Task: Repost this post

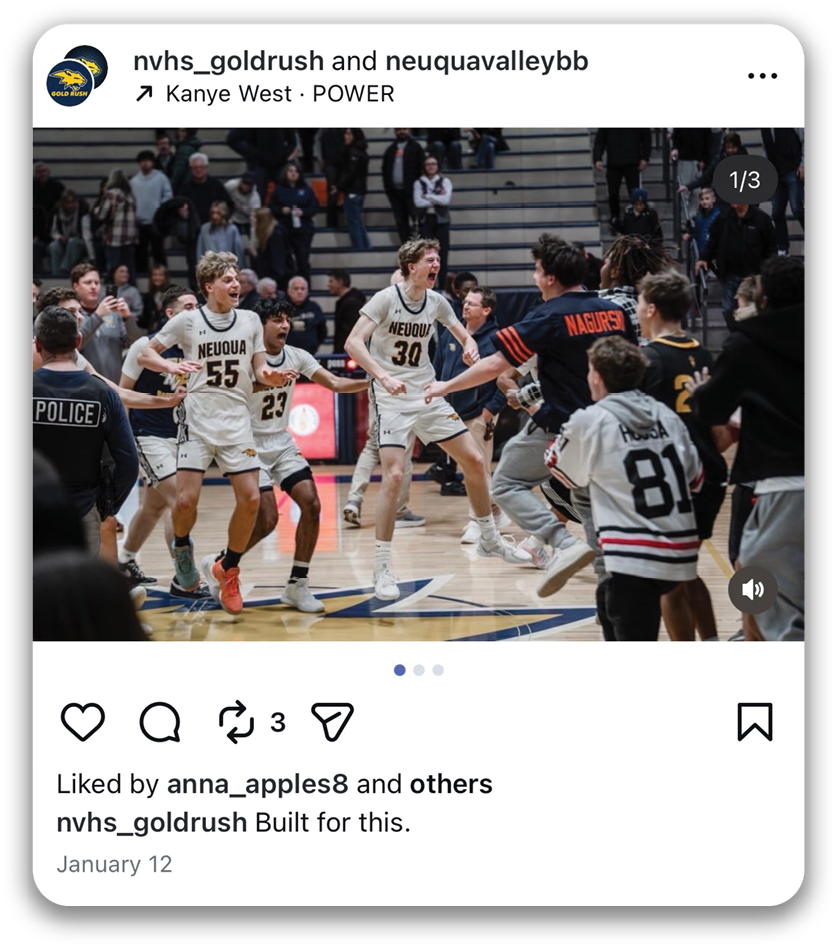Action: pyautogui.click(x=237, y=721)
